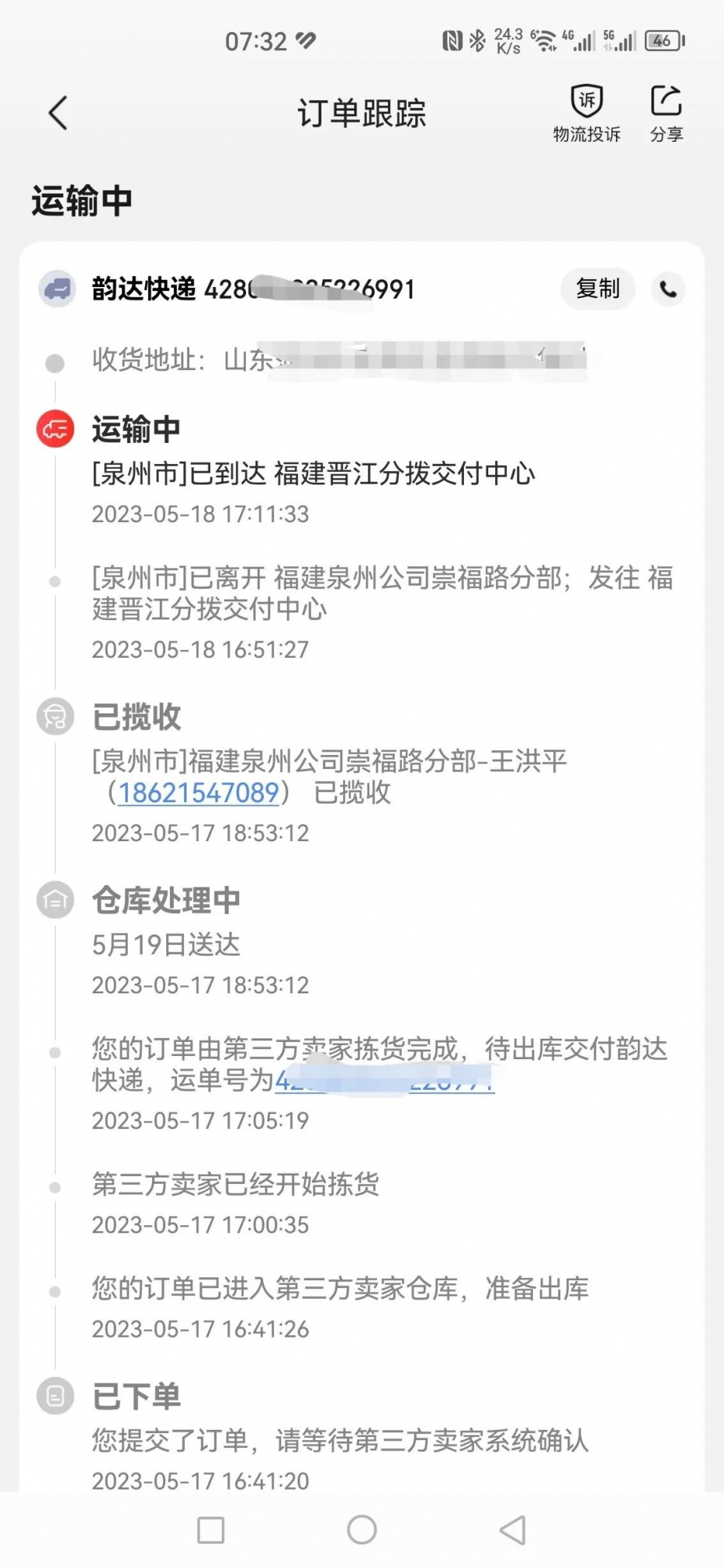Open system recent apps
The height and width of the screenshot is (1568, 724).
point(211,1530)
